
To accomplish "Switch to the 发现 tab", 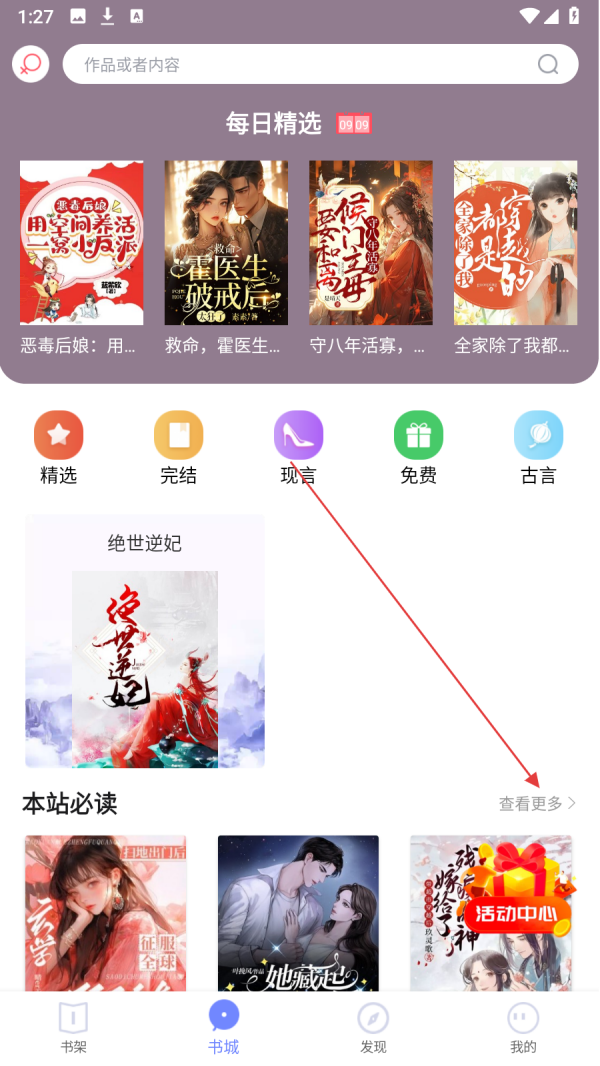I will click(373, 1029).
